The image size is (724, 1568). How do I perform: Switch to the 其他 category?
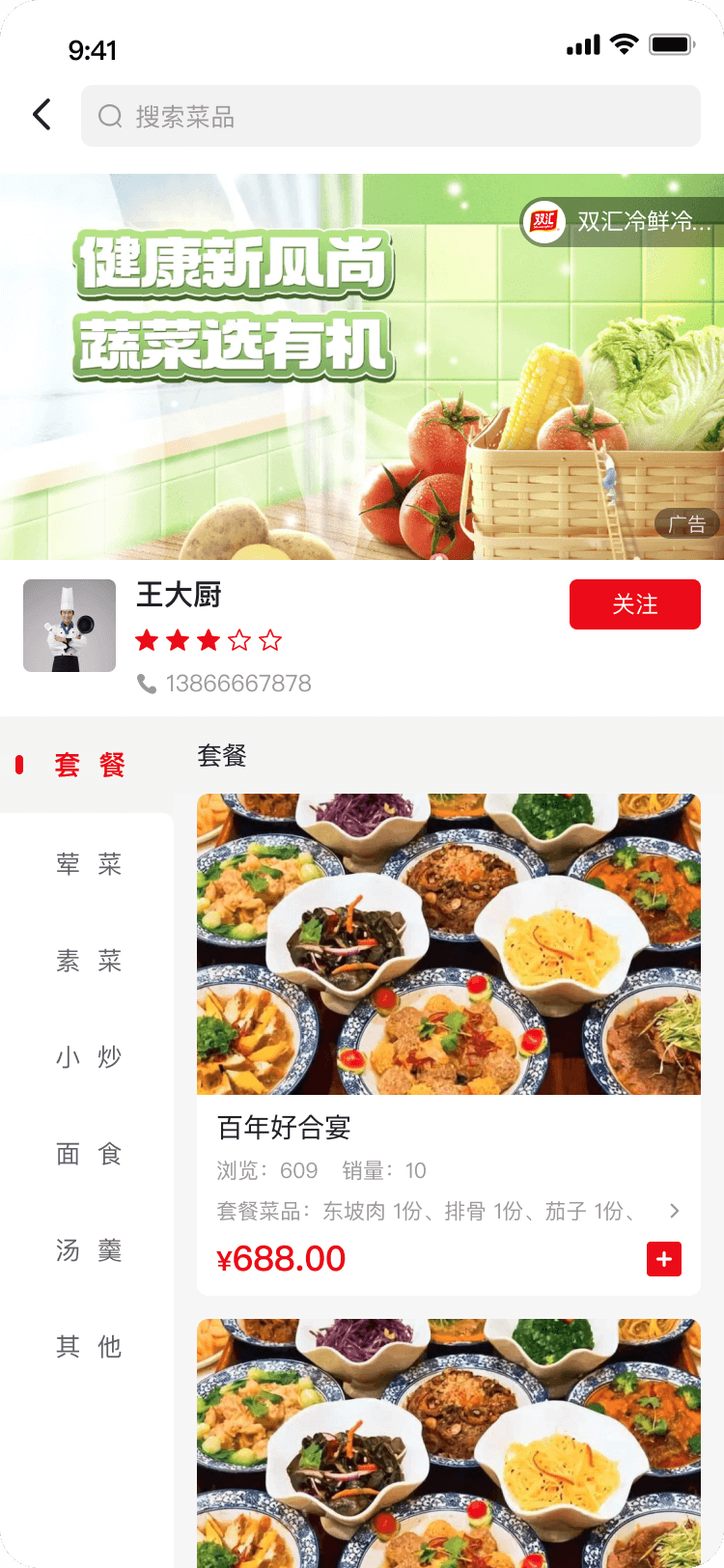[x=89, y=1347]
